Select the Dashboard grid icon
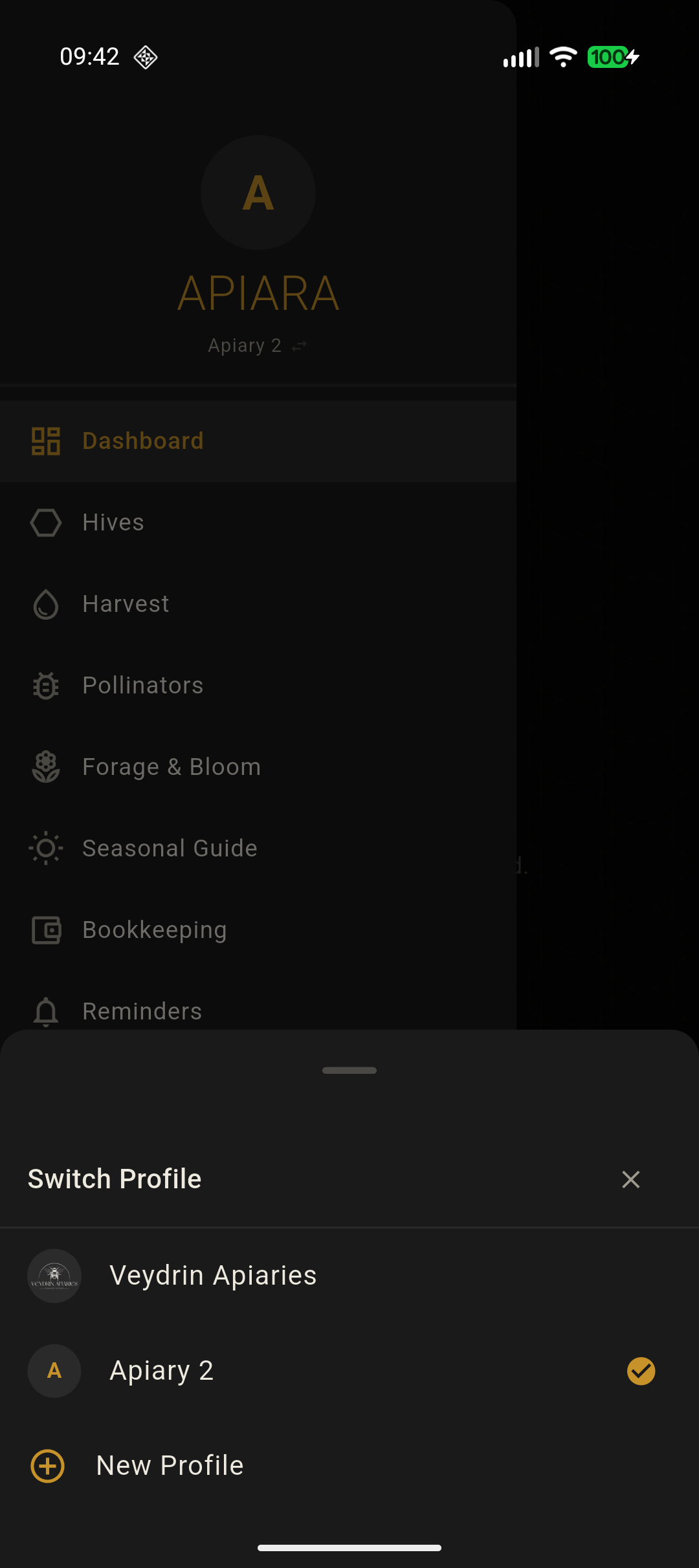Screen dimensions: 699x1568 pos(45,441)
